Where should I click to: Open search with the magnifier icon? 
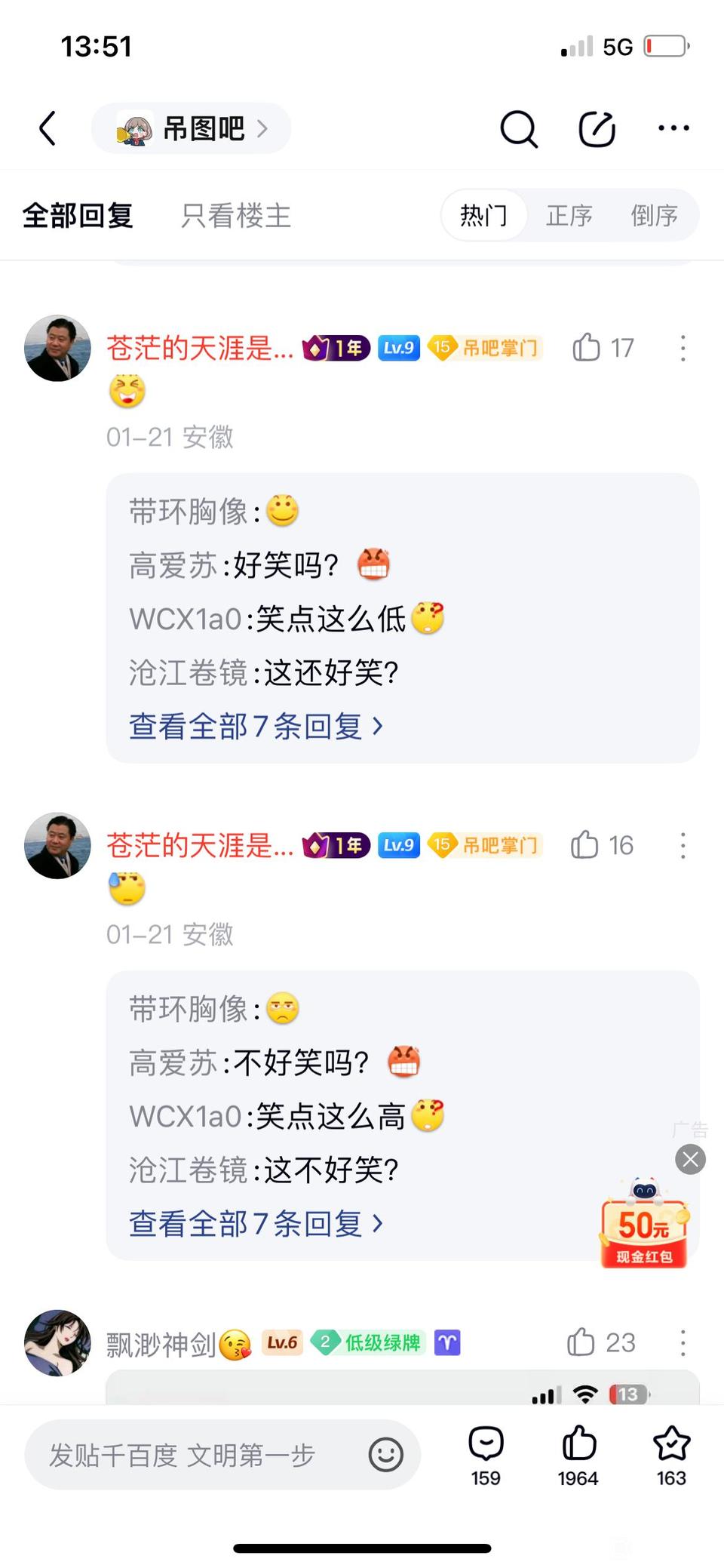pos(519,129)
